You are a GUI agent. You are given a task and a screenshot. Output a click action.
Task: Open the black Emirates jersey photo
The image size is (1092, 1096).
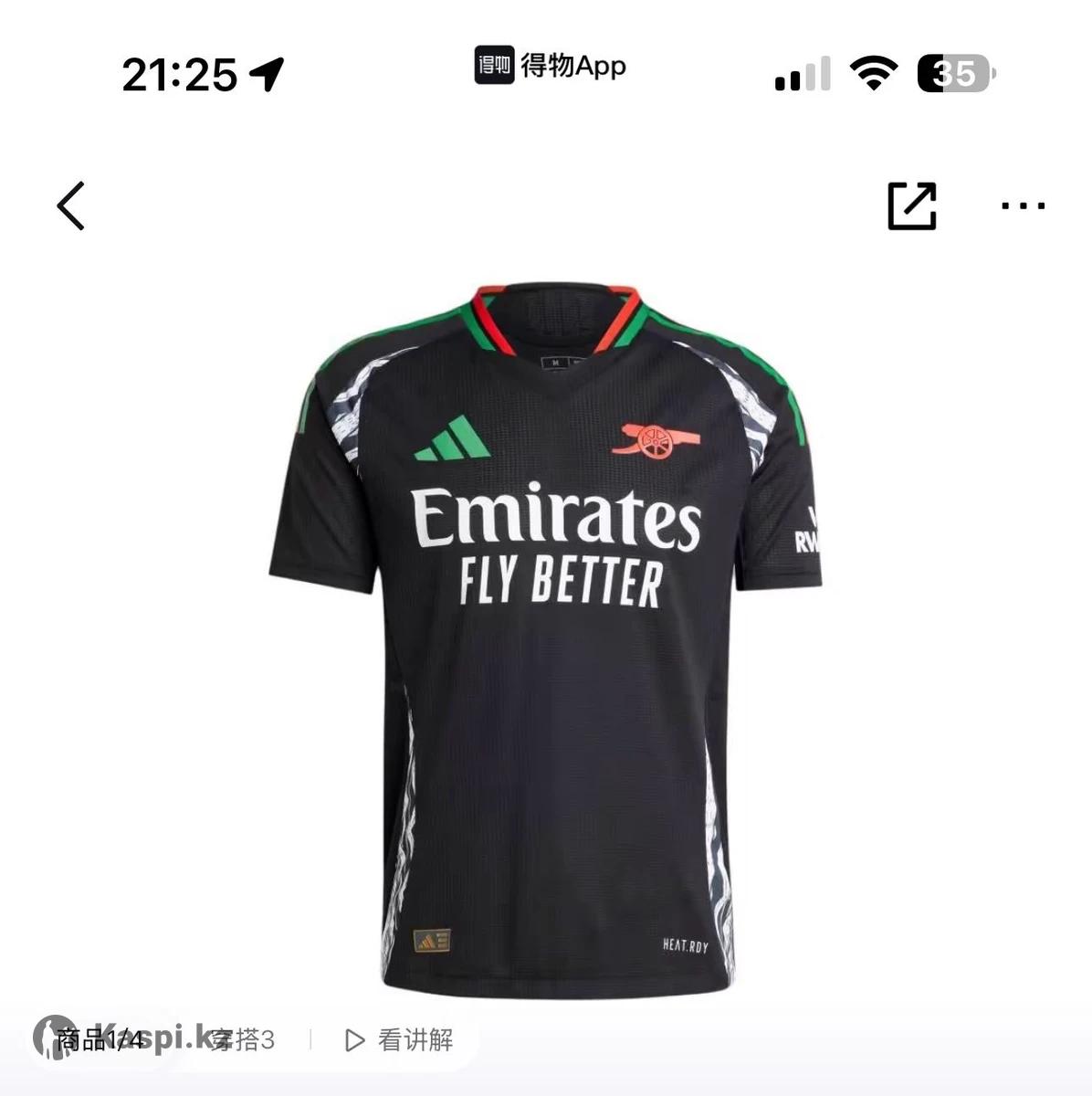point(546,621)
